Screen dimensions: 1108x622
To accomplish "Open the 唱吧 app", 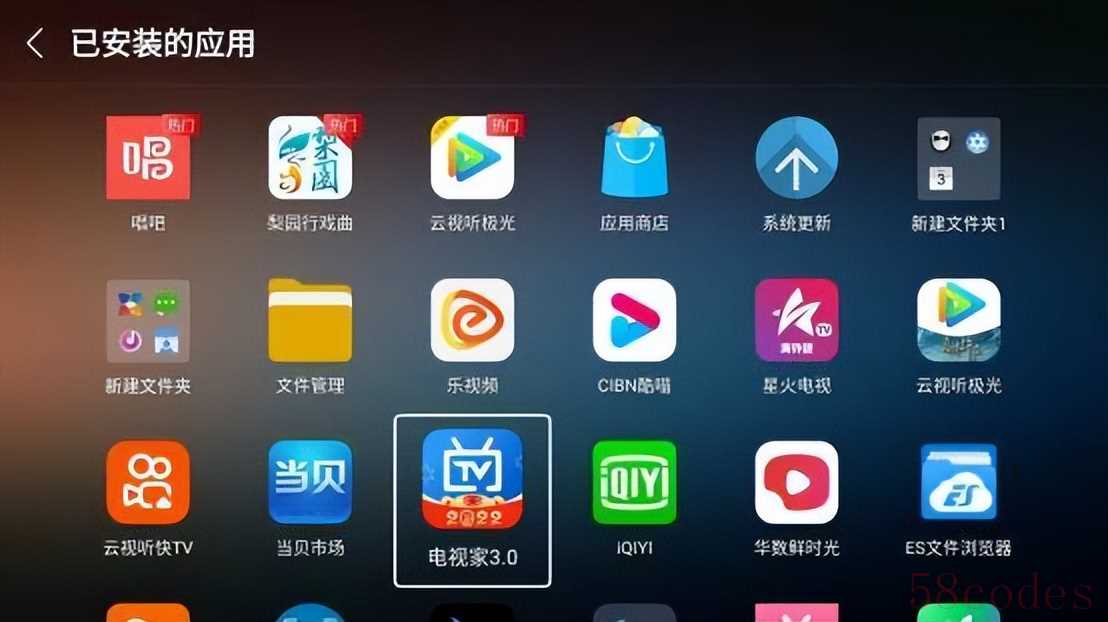I will tap(148, 159).
